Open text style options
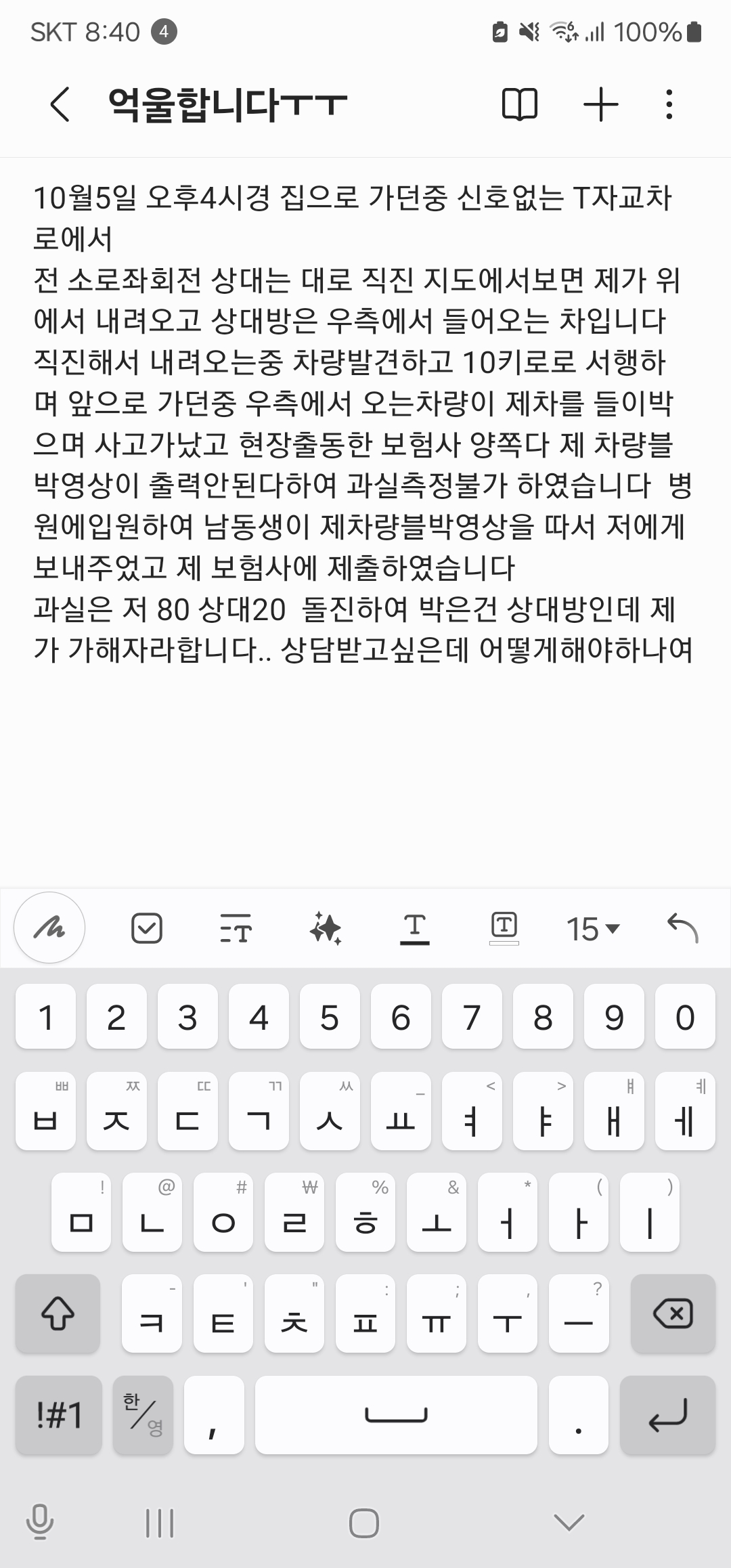The width and height of the screenshot is (731, 1568). tap(236, 928)
